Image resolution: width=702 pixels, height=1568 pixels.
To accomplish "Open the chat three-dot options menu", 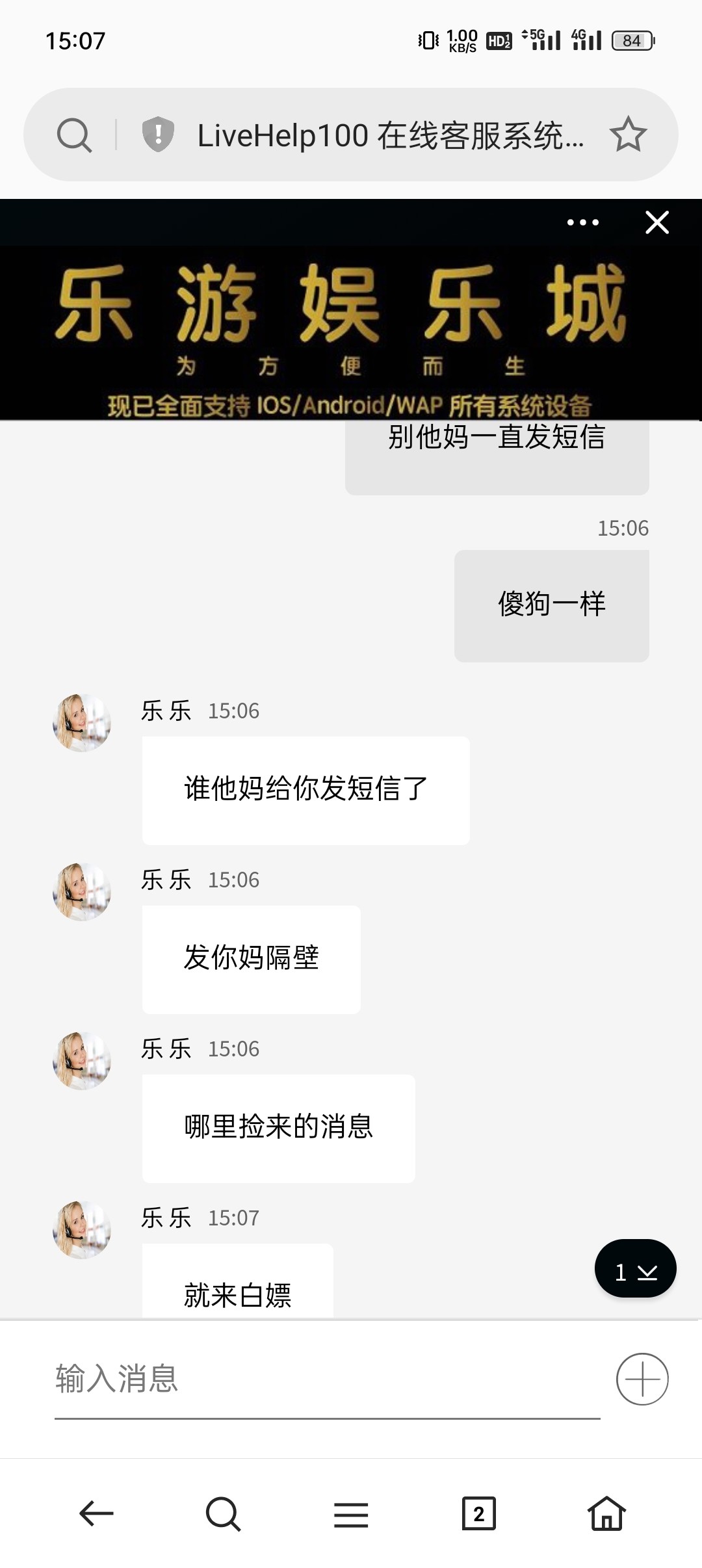I will (x=582, y=222).
